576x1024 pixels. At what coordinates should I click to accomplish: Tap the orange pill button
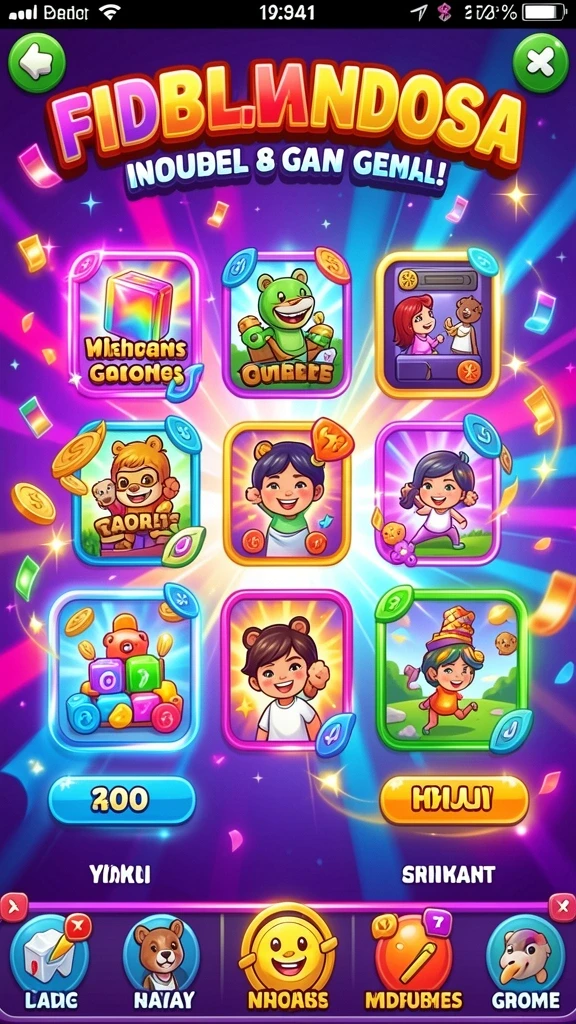[x=454, y=800]
